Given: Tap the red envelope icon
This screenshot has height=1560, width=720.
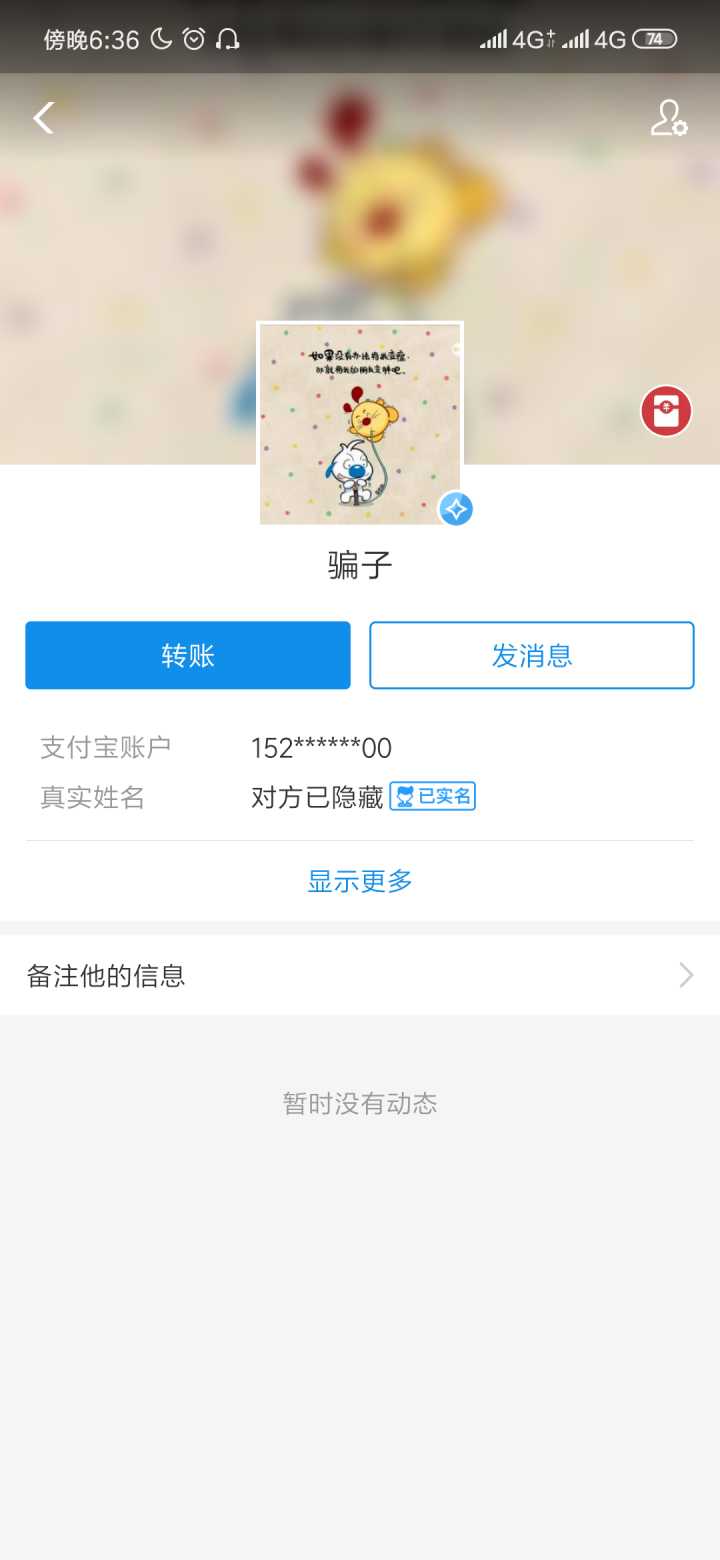Looking at the screenshot, I should point(666,411).
